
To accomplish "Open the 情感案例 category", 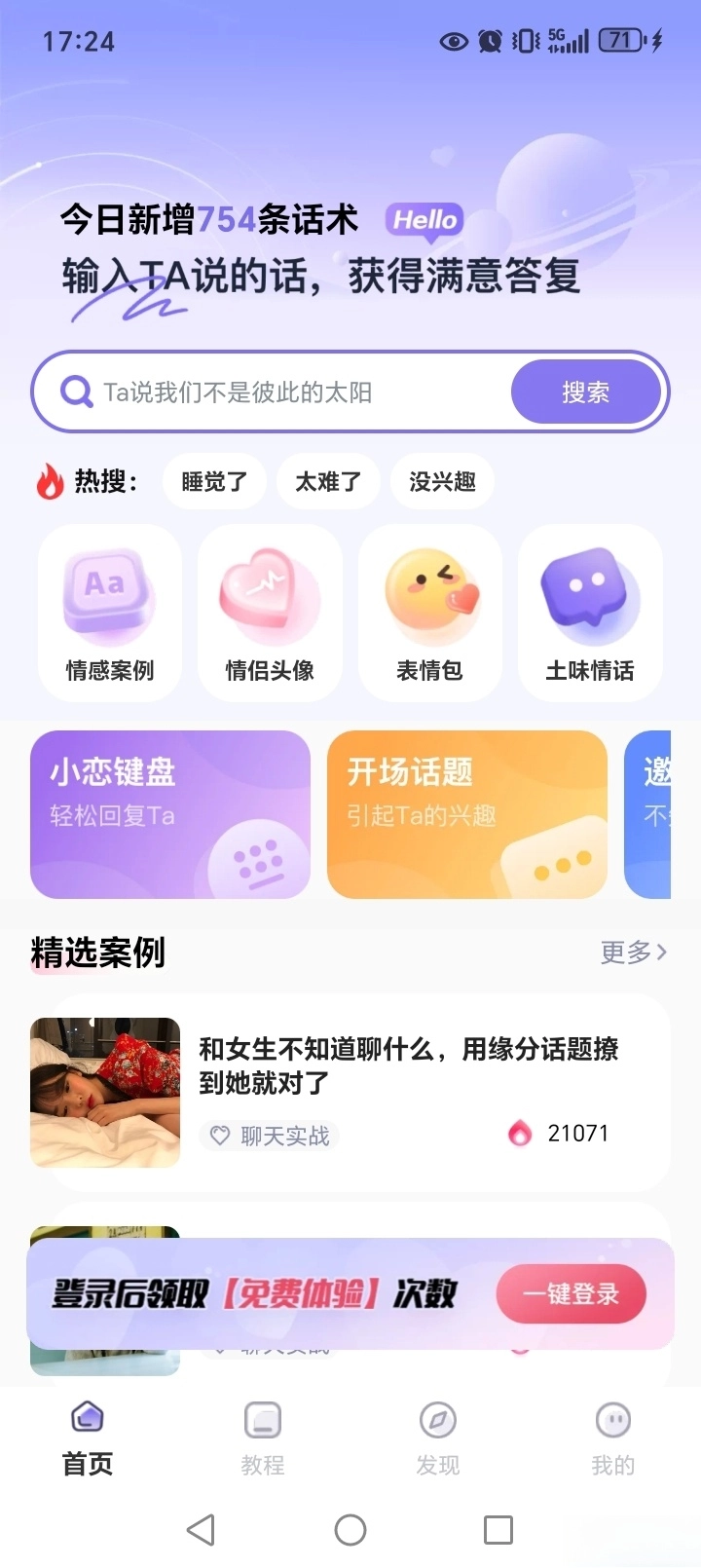I will click(x=110, y=613).
